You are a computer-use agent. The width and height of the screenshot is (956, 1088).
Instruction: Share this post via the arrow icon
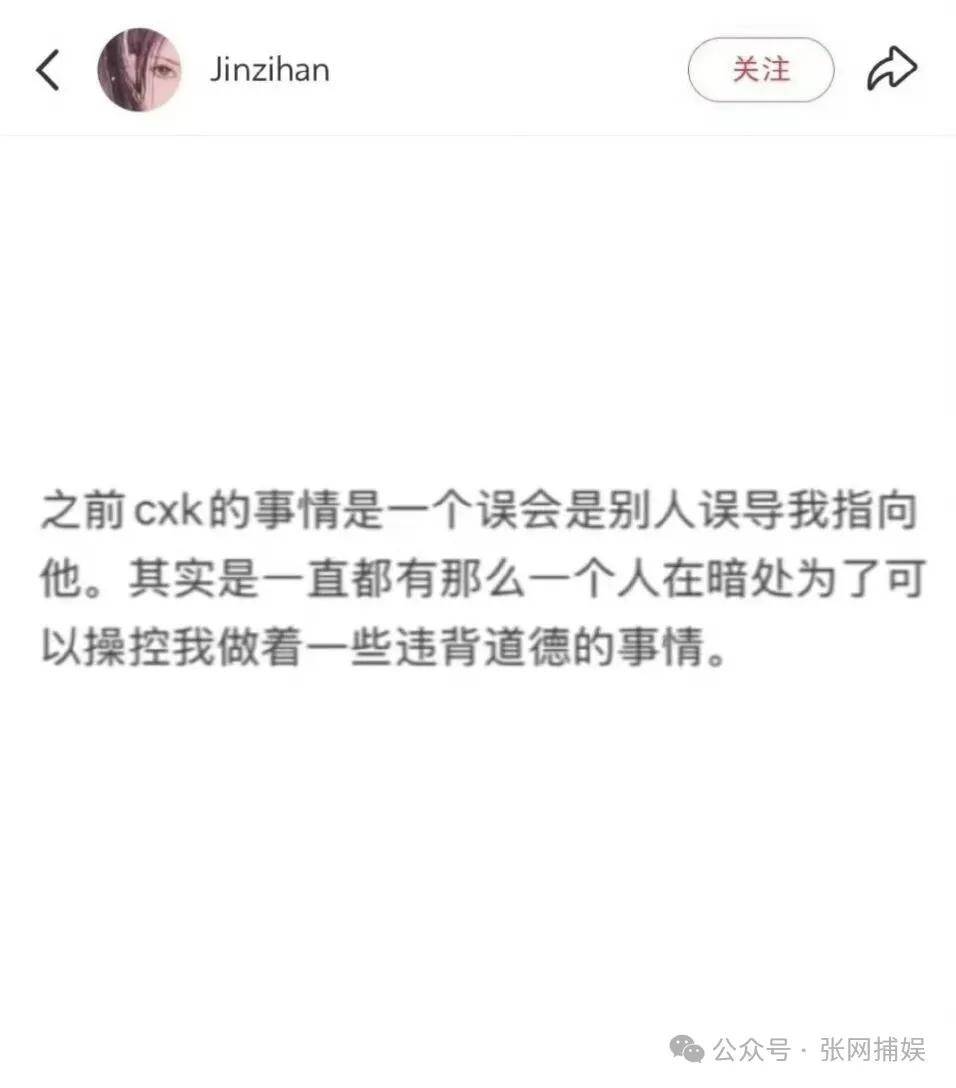click(x=891, y=70)
